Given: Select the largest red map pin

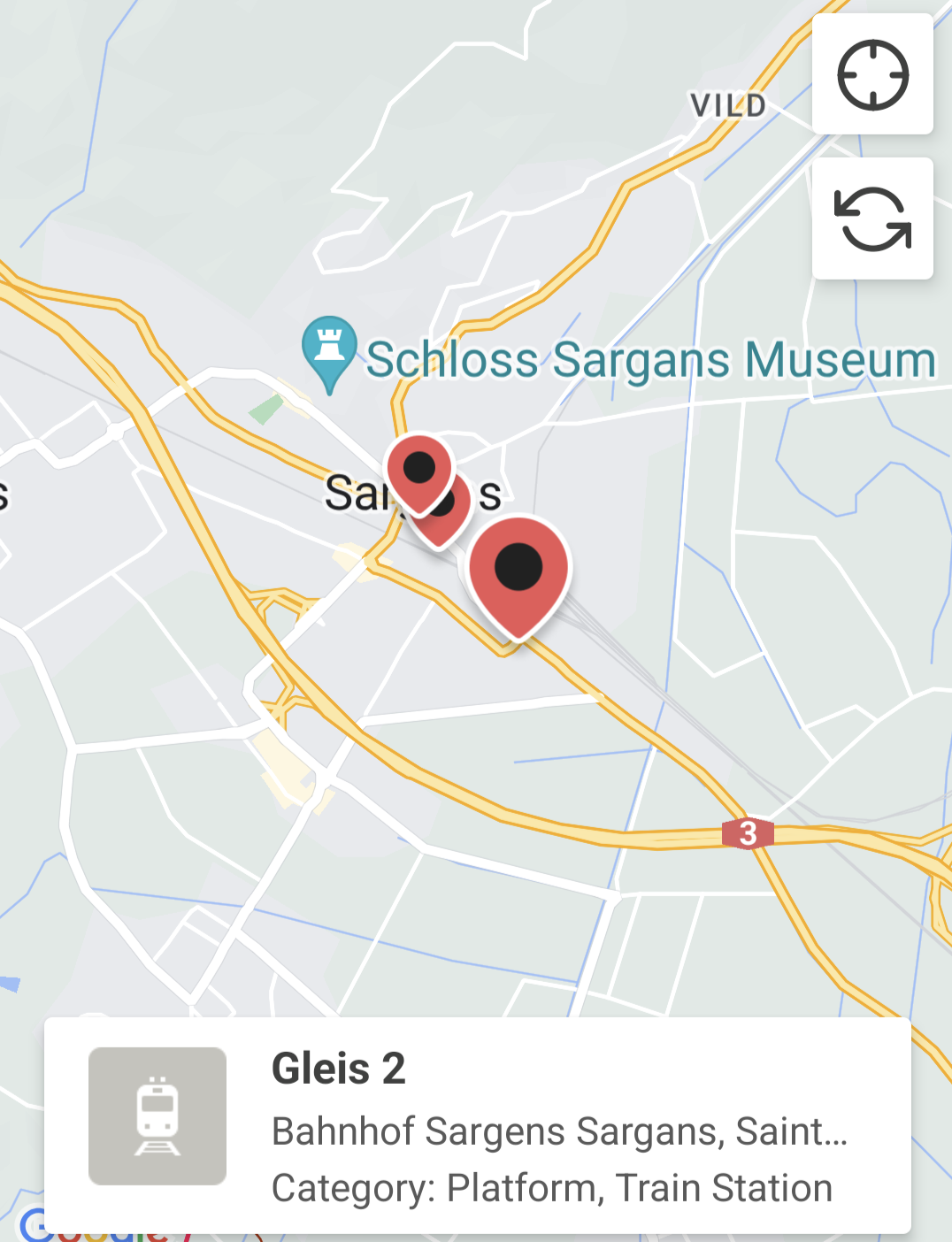Looking at the screenshot, I should click(x=518, y=569).
